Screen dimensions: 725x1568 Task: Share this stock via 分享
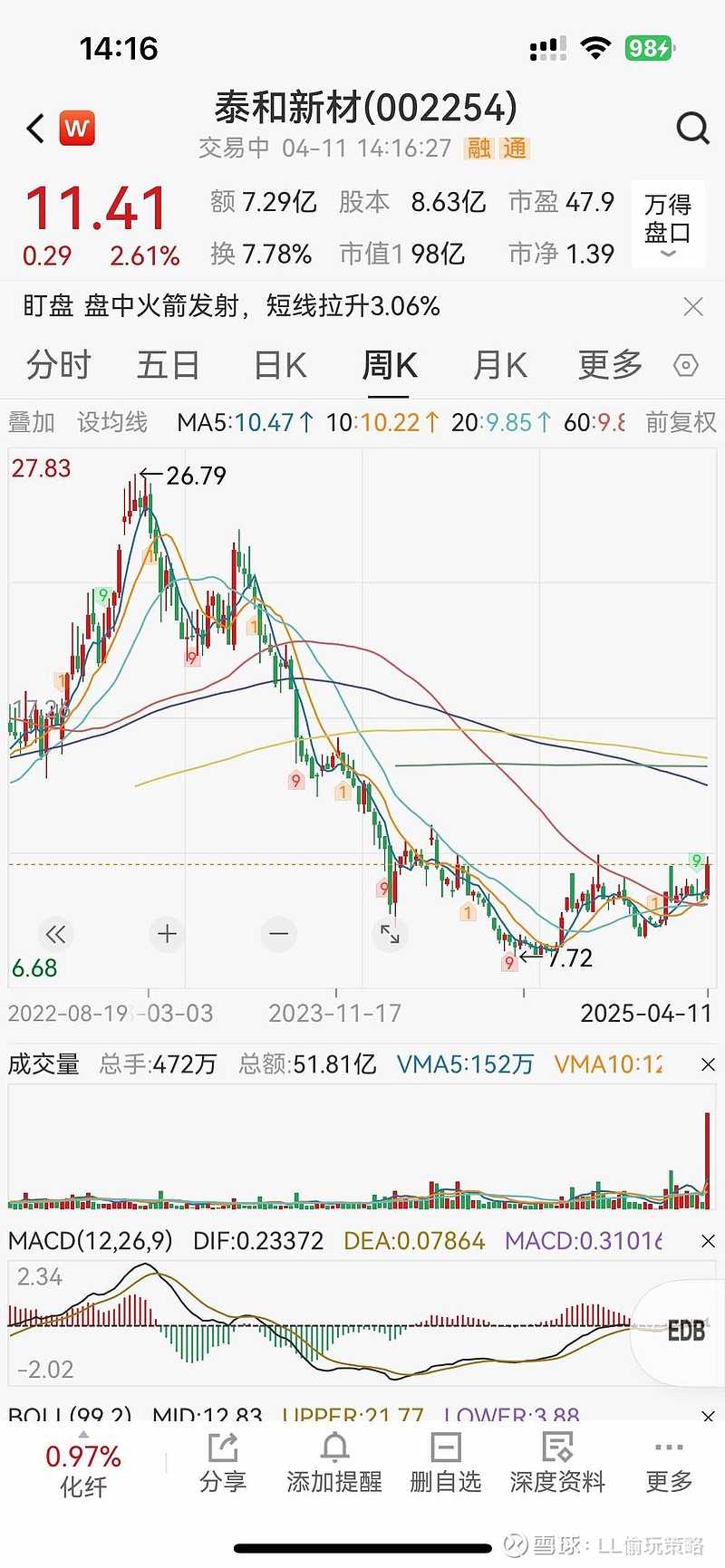click(x=222, y=1463)
